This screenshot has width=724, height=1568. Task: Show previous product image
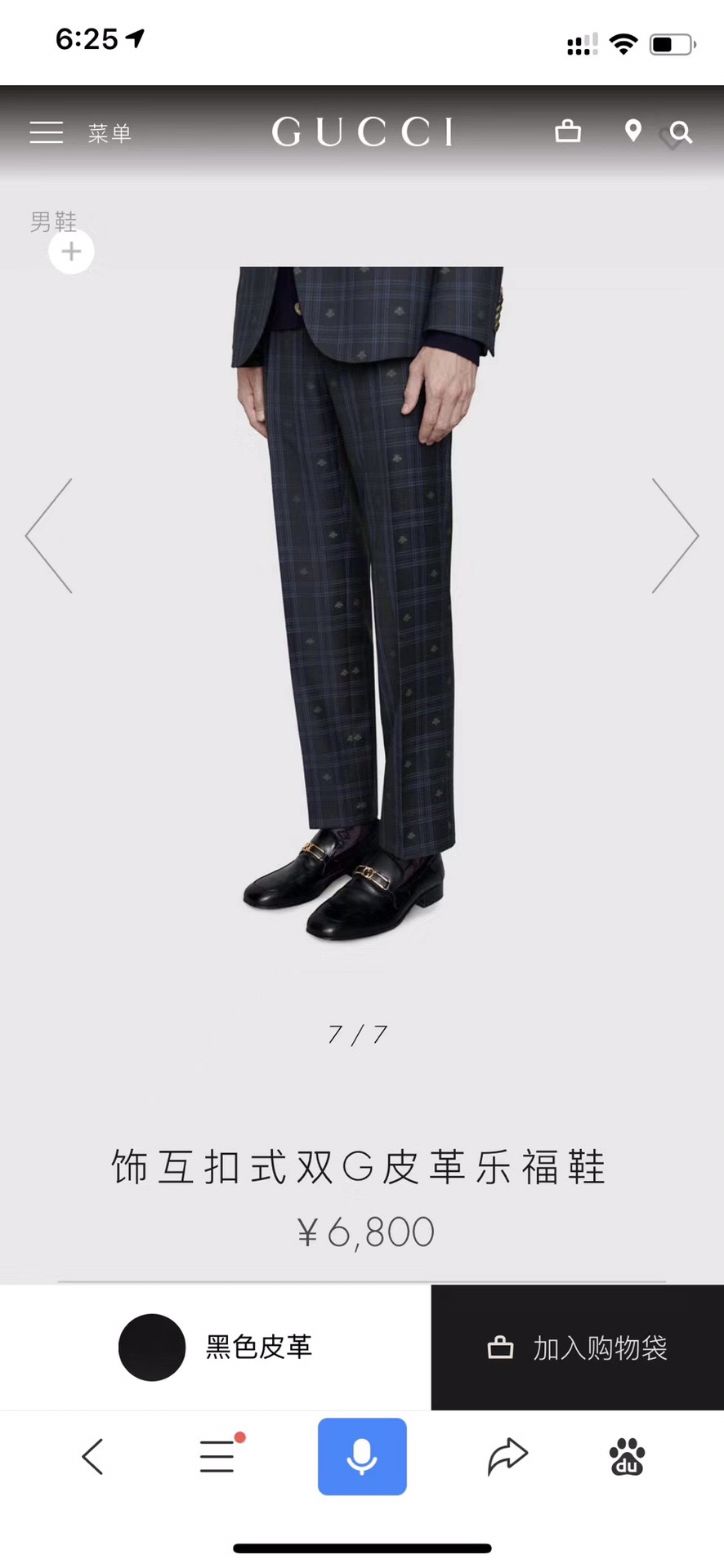click(x=49, y=536)
